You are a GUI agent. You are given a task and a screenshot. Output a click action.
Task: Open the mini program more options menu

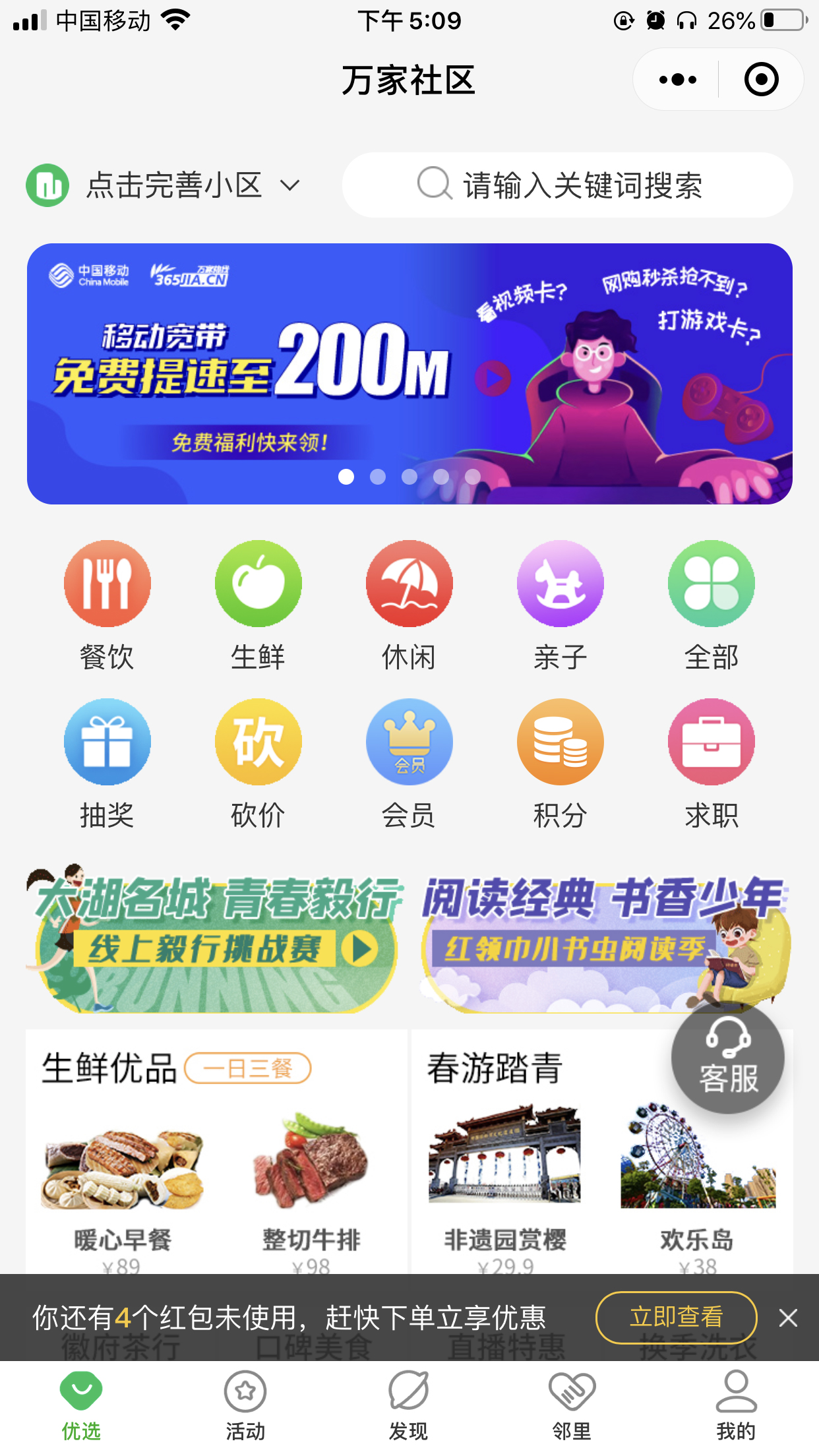[677, 80]
